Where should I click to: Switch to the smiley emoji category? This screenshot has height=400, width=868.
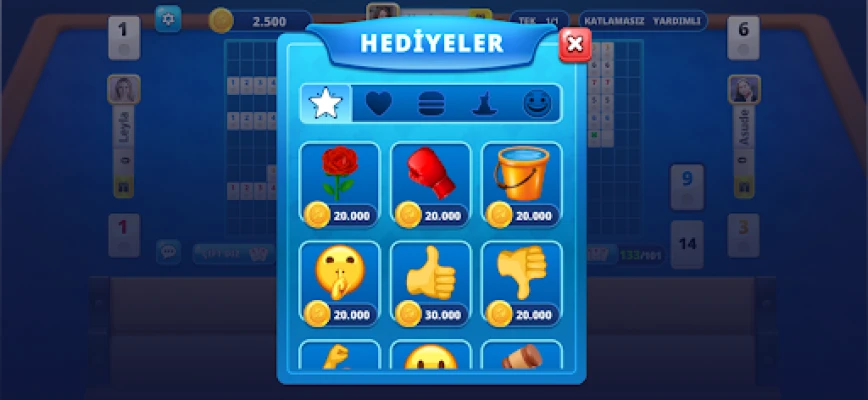tap(537, 104)
